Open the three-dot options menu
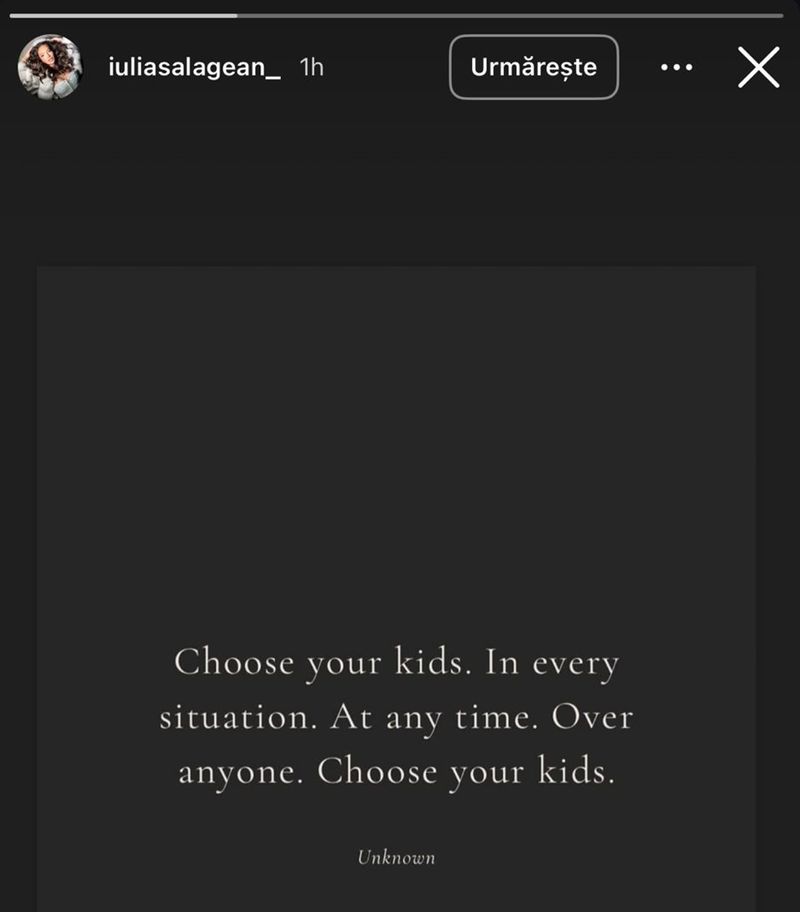 (x=676, y=67)
